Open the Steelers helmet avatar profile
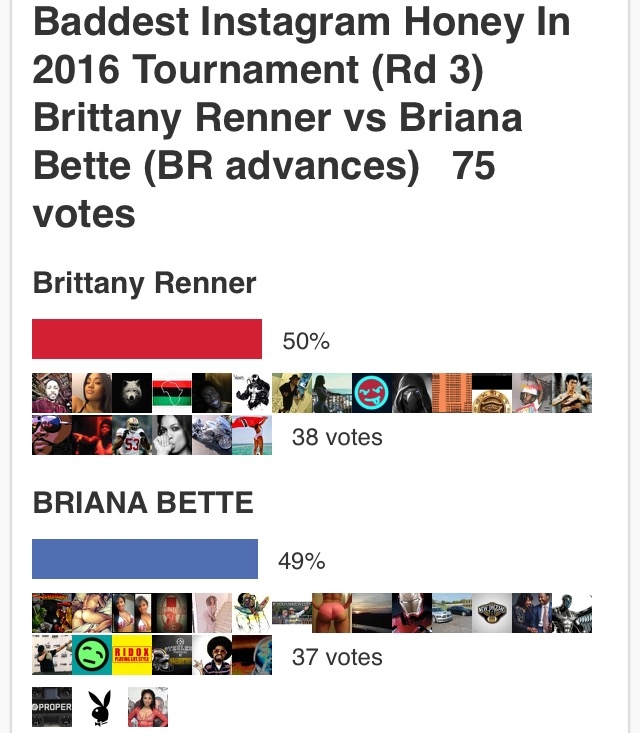640x733 pixels. 171,655
